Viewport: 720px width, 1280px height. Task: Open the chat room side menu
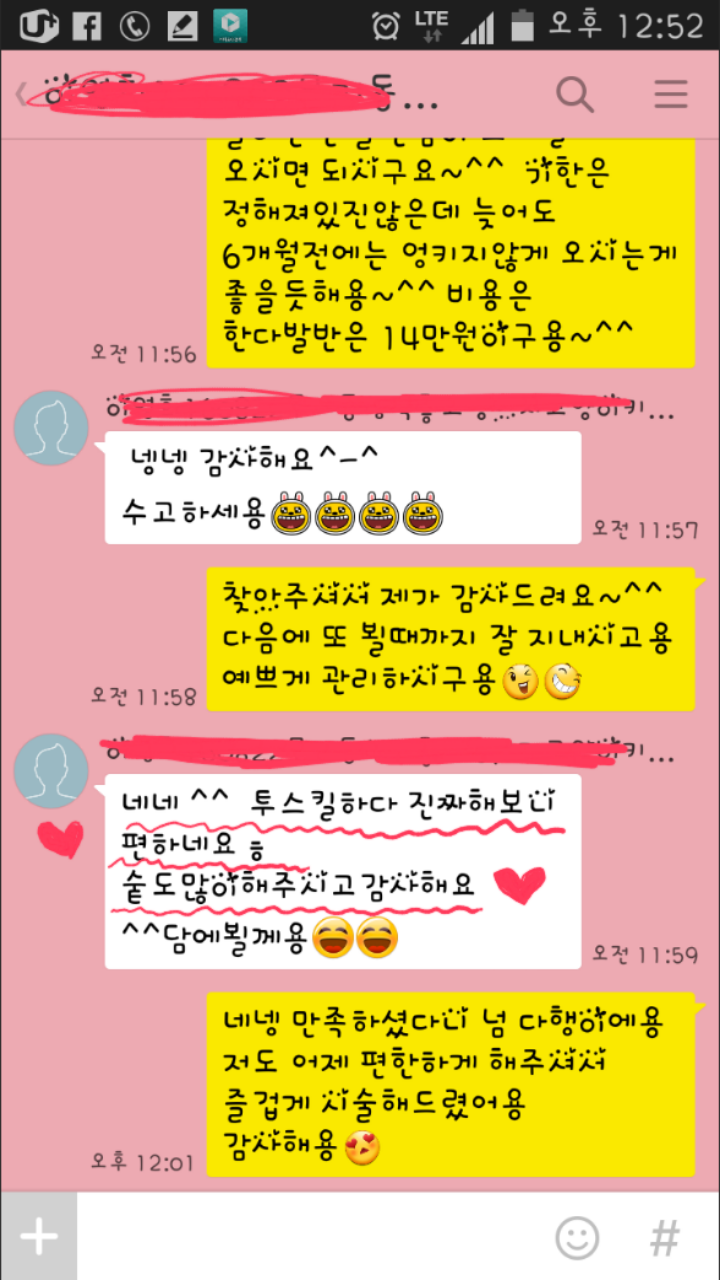[x=670, y=94]
